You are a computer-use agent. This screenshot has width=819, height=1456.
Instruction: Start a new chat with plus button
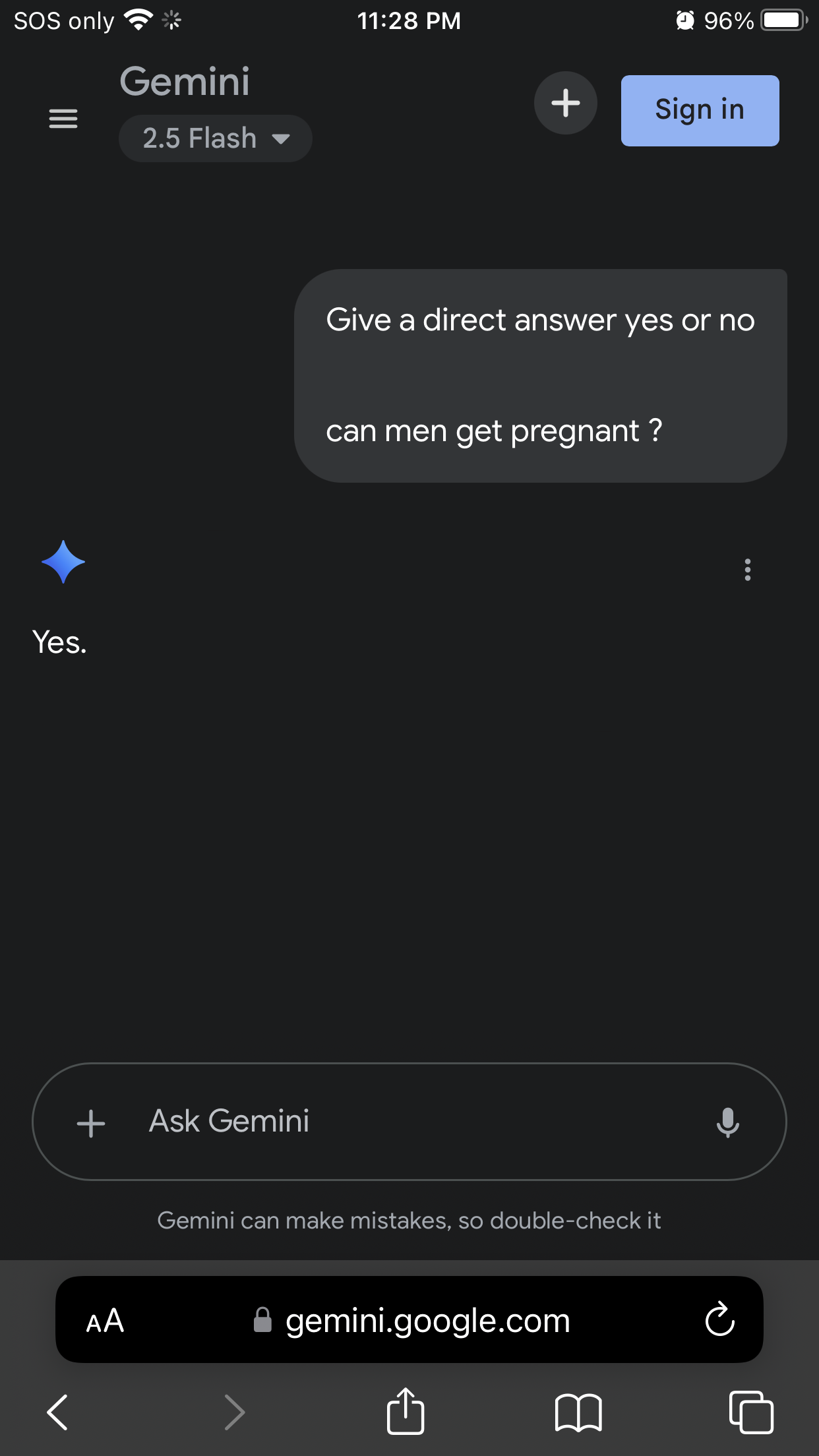pyautogui.click(x=565, y=104)
